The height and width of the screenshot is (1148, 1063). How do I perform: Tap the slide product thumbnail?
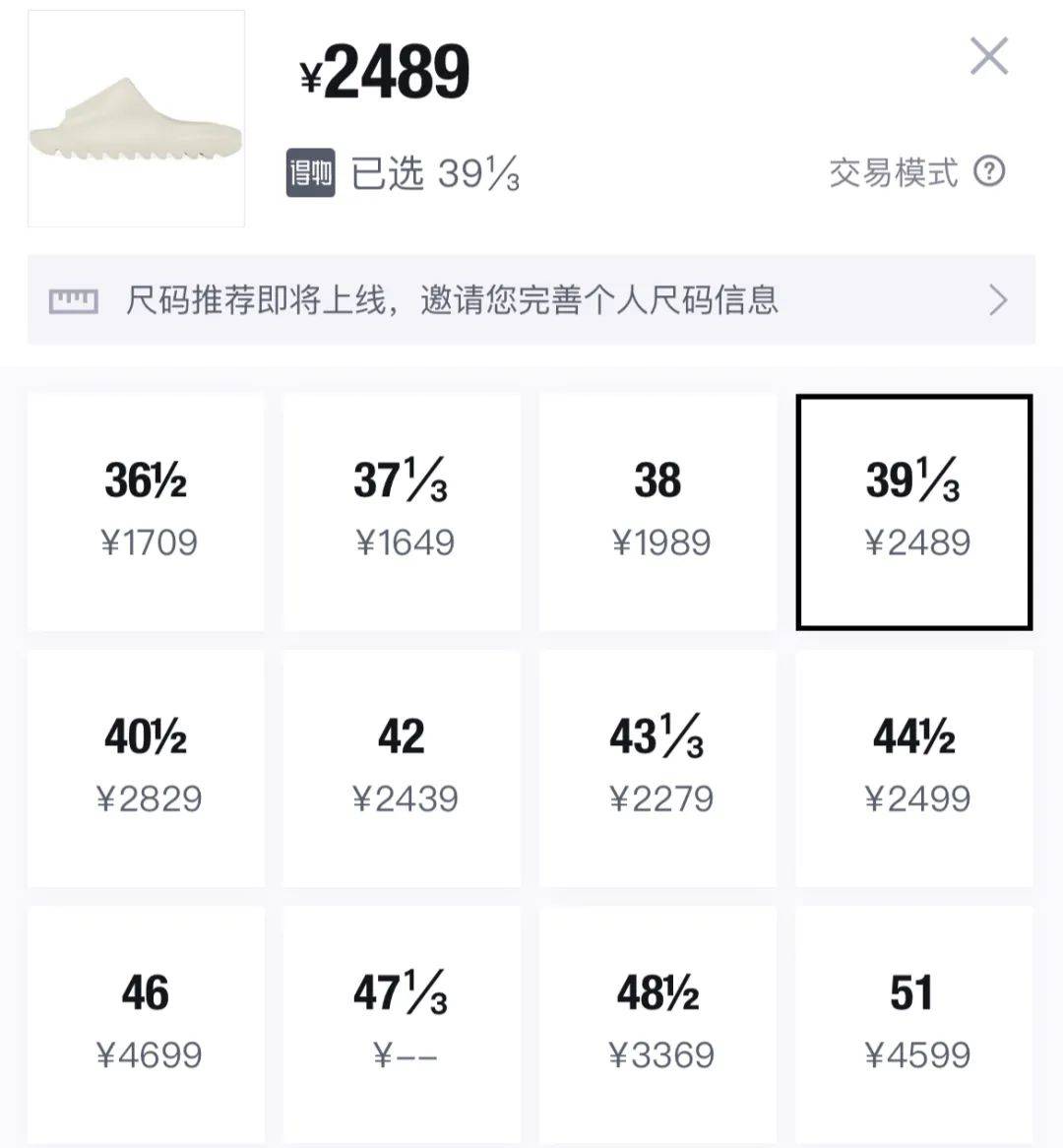(x=136, y=119)
